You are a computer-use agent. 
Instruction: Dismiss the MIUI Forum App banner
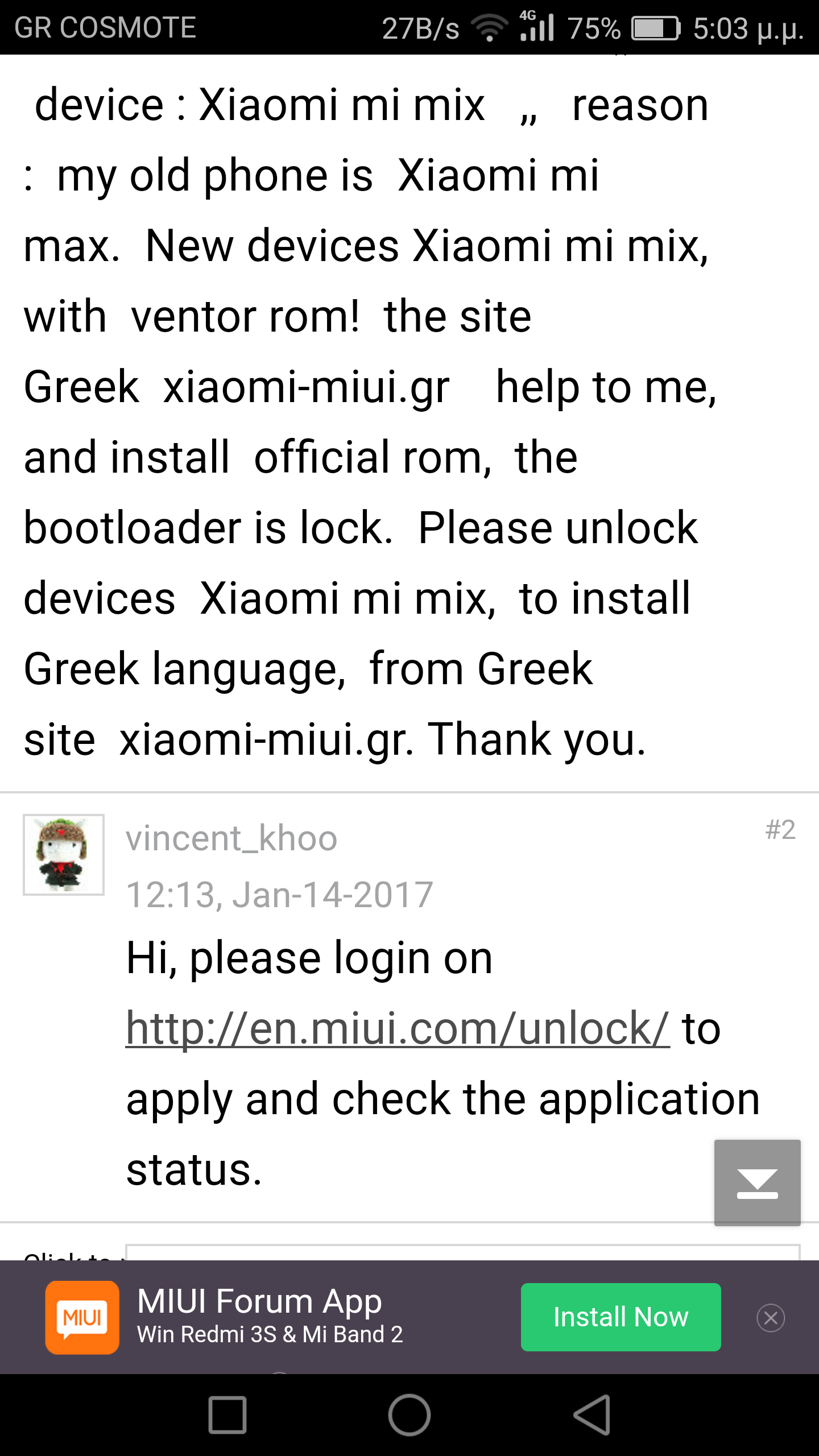pyautogui.click(x=771, y=1318)
